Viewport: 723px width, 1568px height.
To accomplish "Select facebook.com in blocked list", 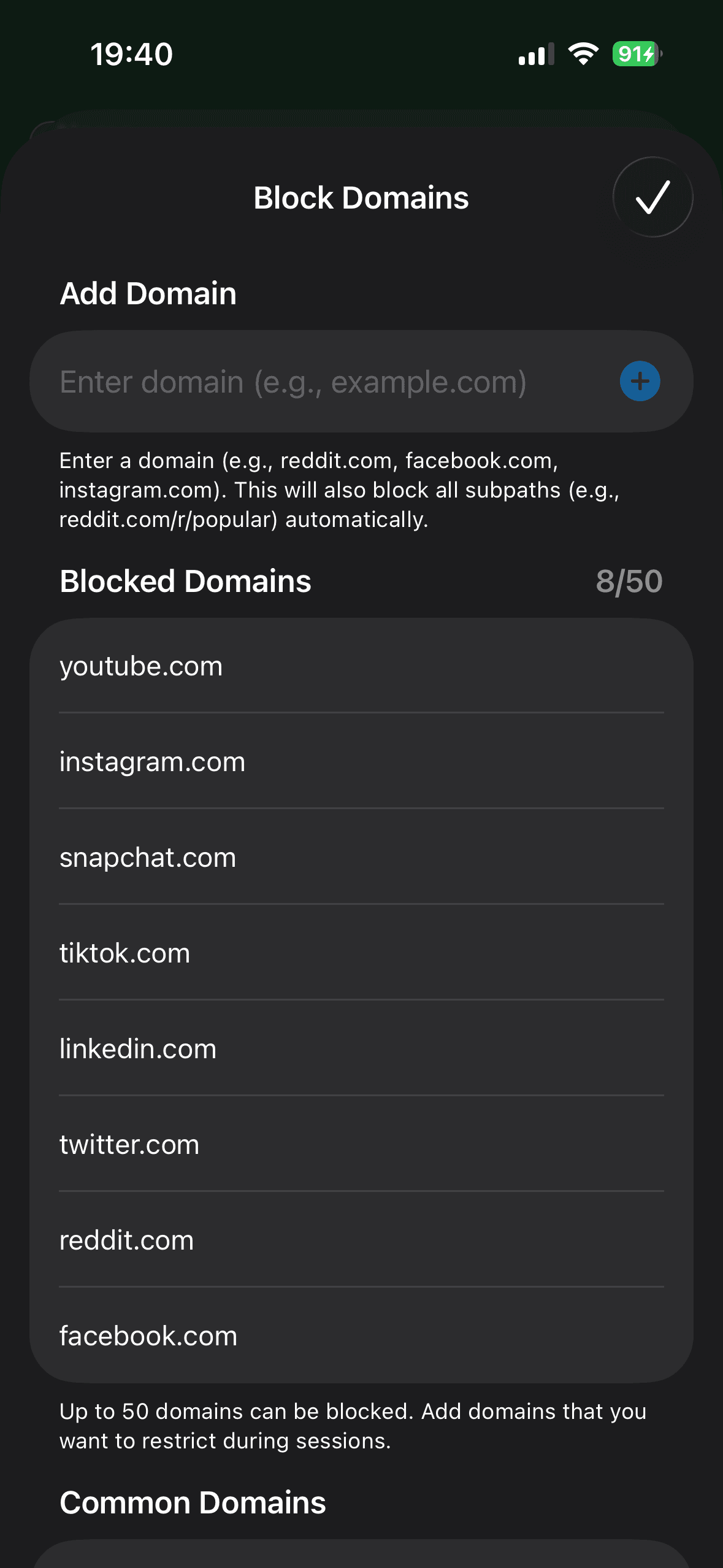I will tap(148, 1336).
